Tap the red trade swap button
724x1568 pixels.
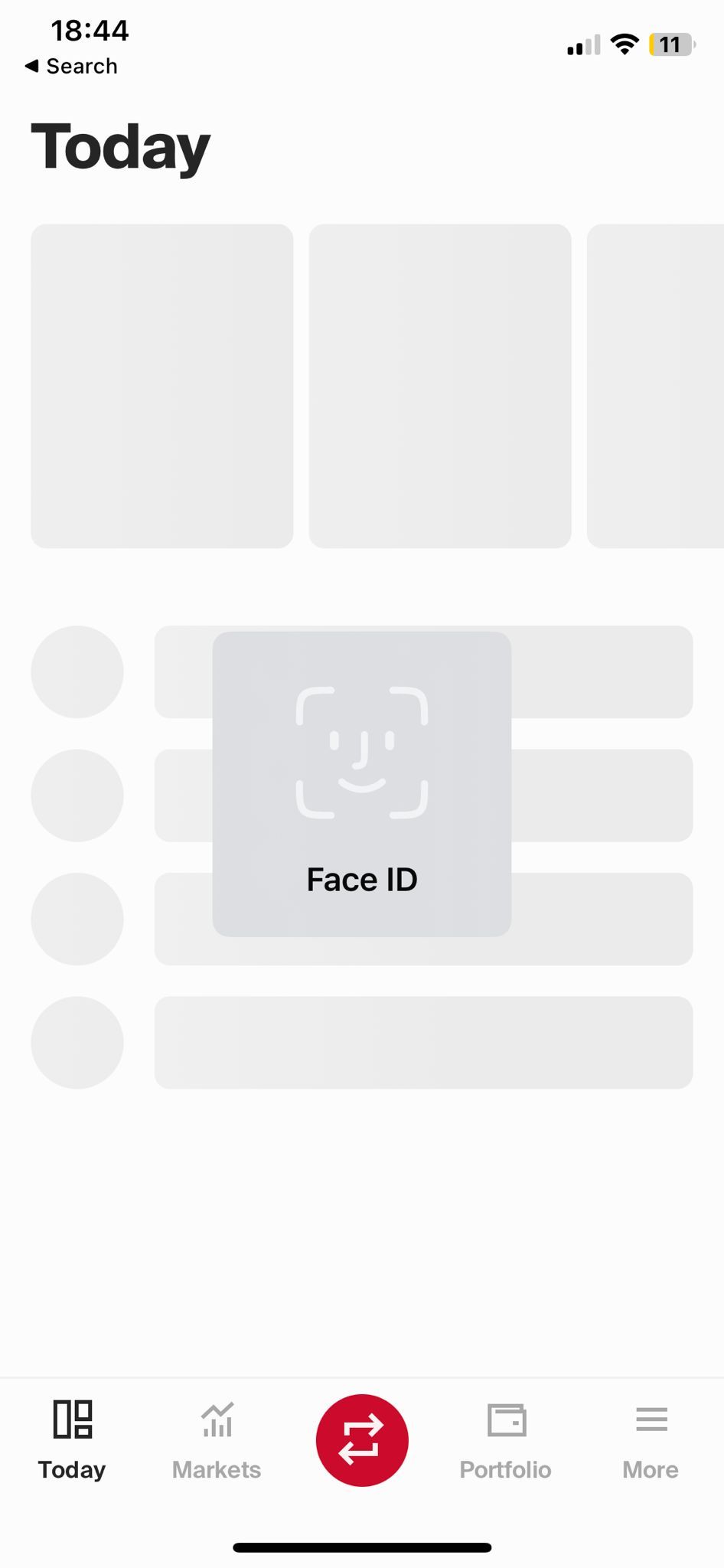coord(362,1440)
